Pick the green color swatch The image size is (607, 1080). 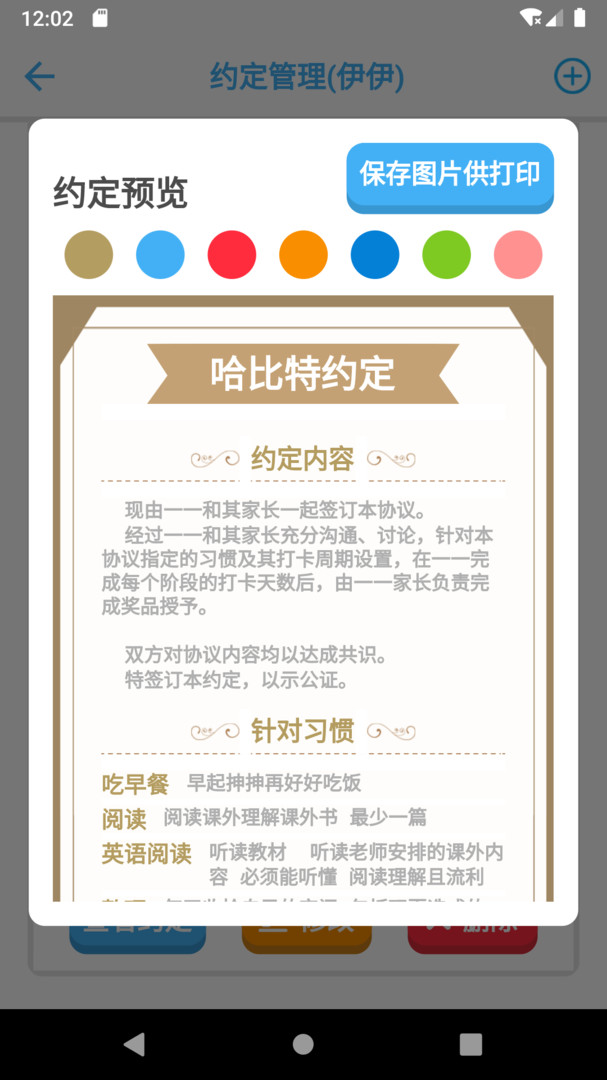coord(446,255)
